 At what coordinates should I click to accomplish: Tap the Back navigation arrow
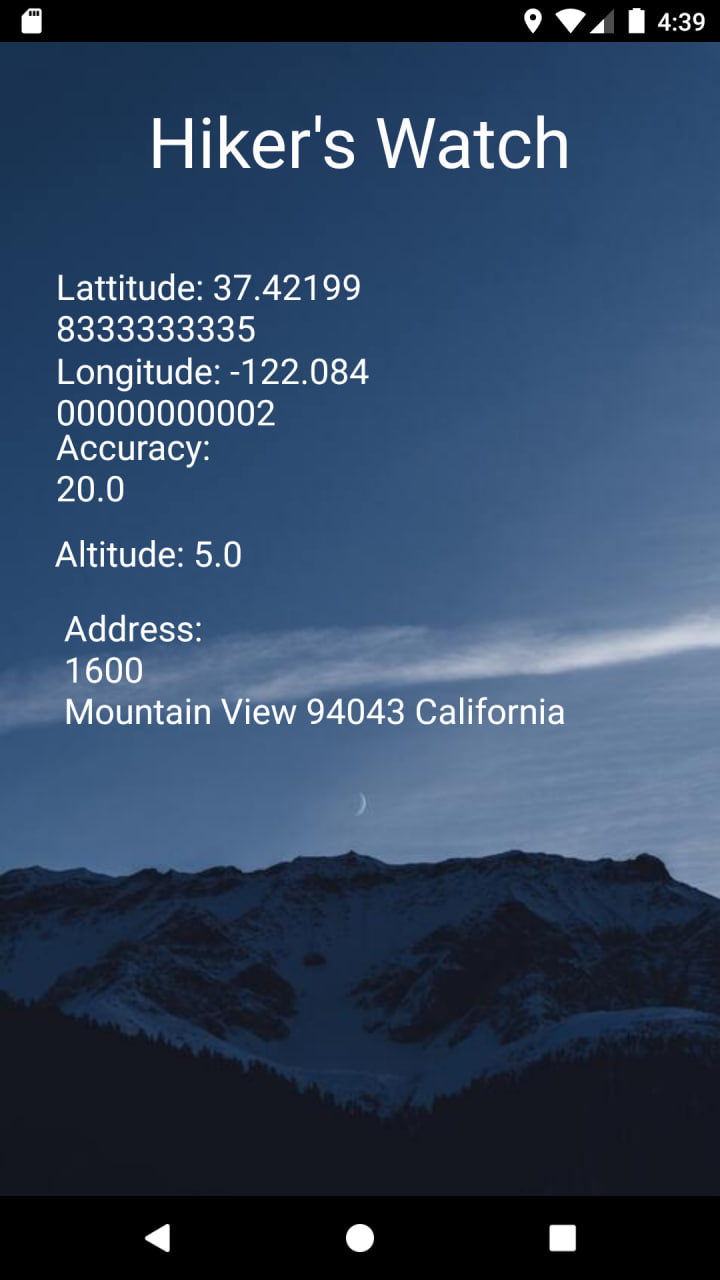[x=157, y=1237]
